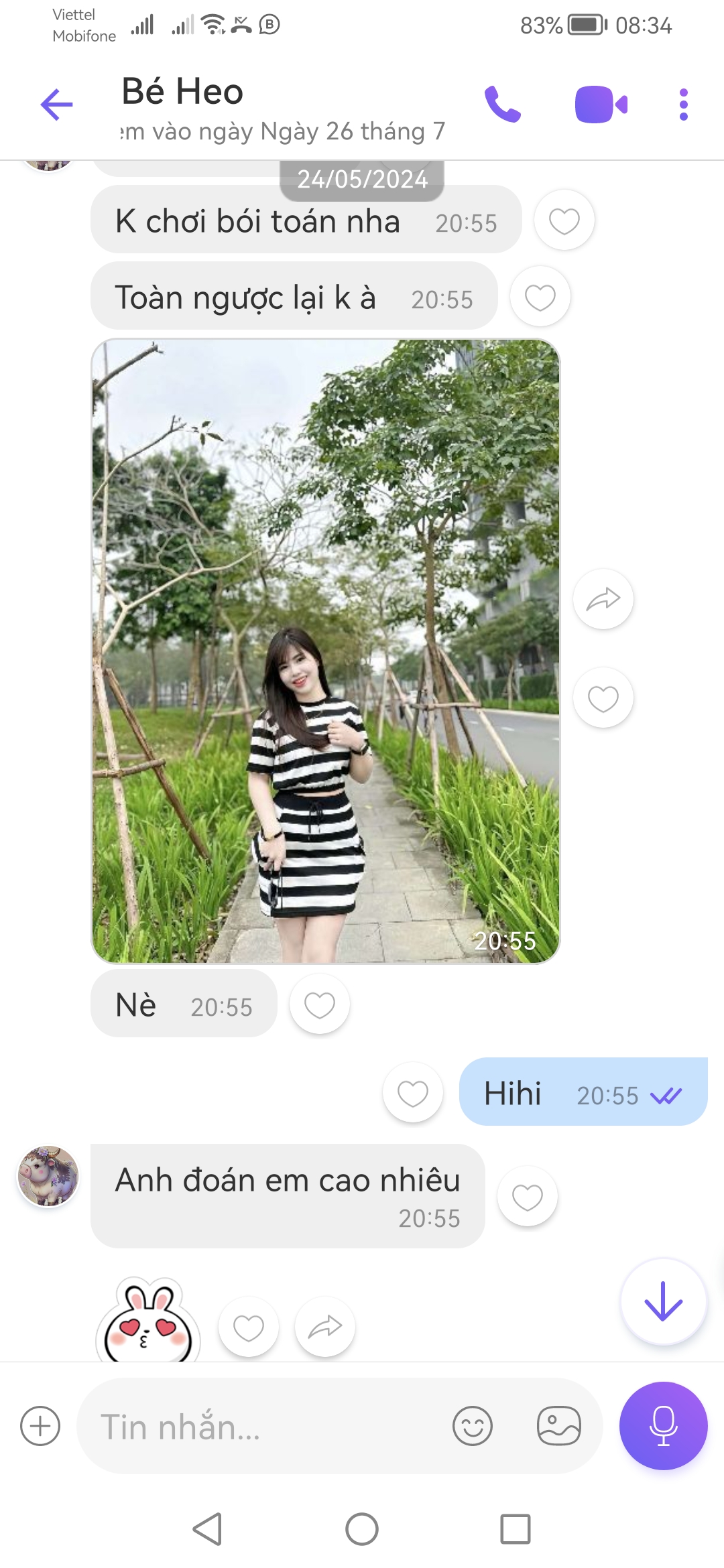Go back from Bé Heo chat

point(56,105)
